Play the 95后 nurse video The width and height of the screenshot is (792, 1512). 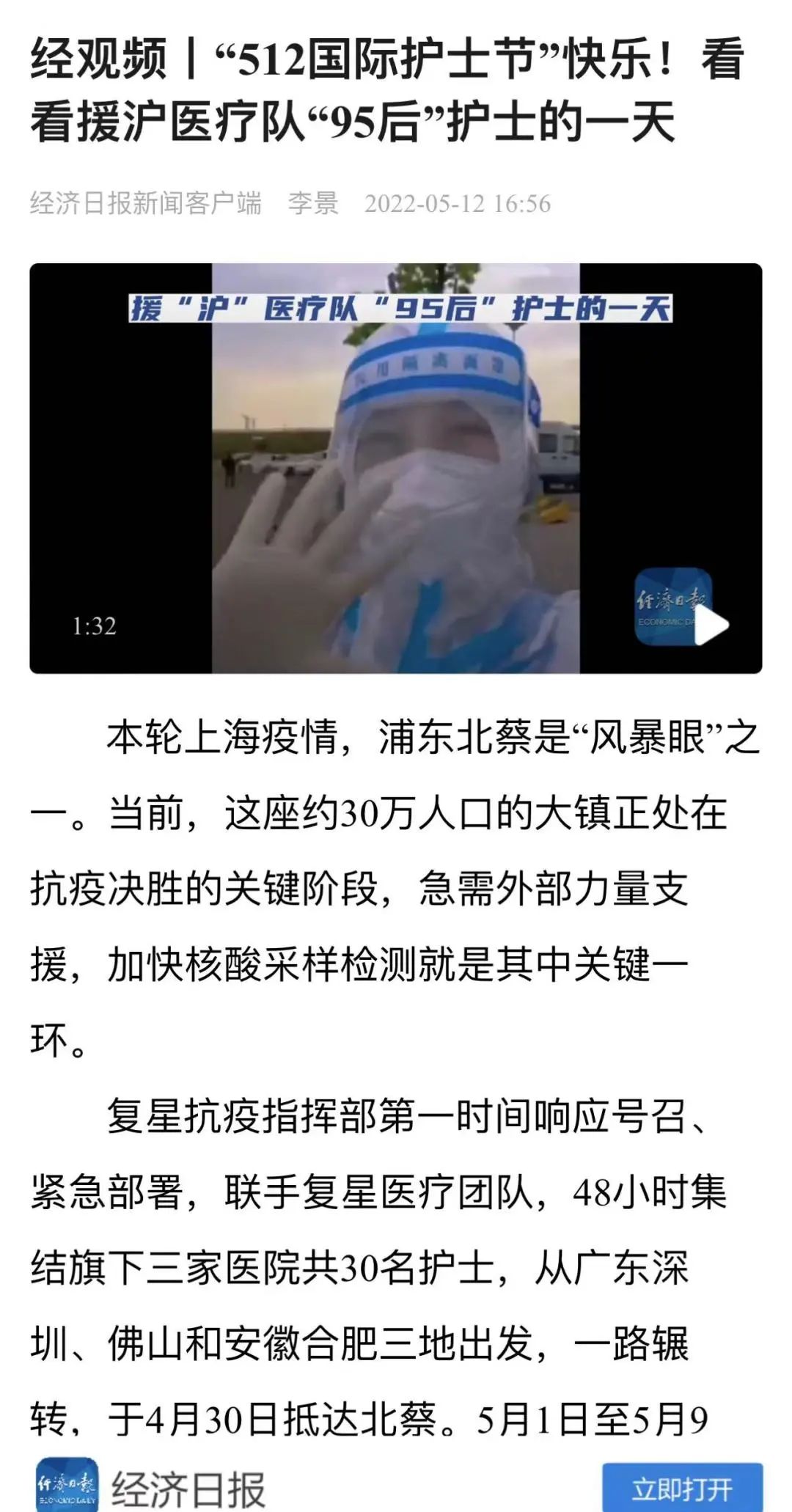coord(710,625)
